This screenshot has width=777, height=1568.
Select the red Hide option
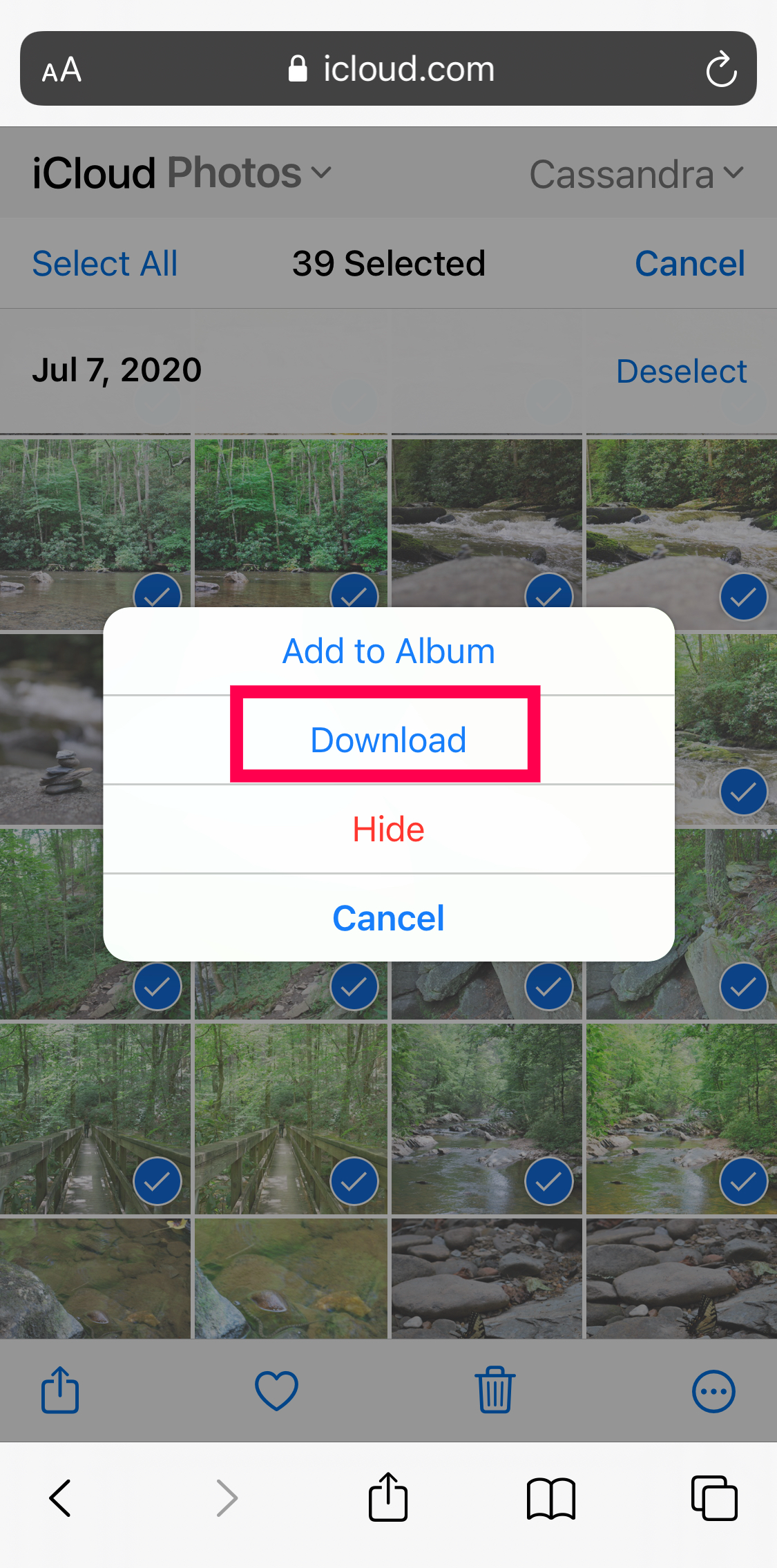click(x=388, y=829)
